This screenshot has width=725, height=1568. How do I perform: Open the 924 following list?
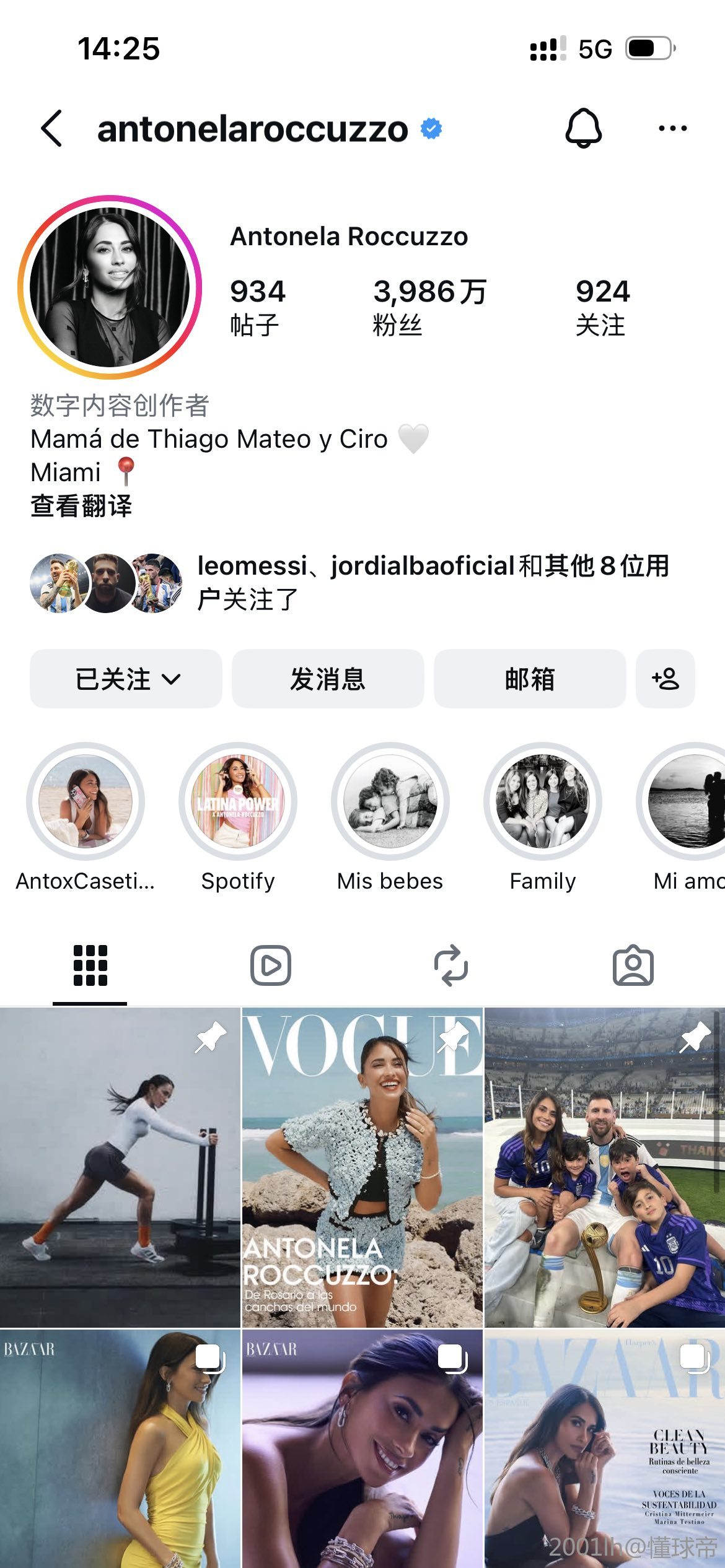(602, 307)
